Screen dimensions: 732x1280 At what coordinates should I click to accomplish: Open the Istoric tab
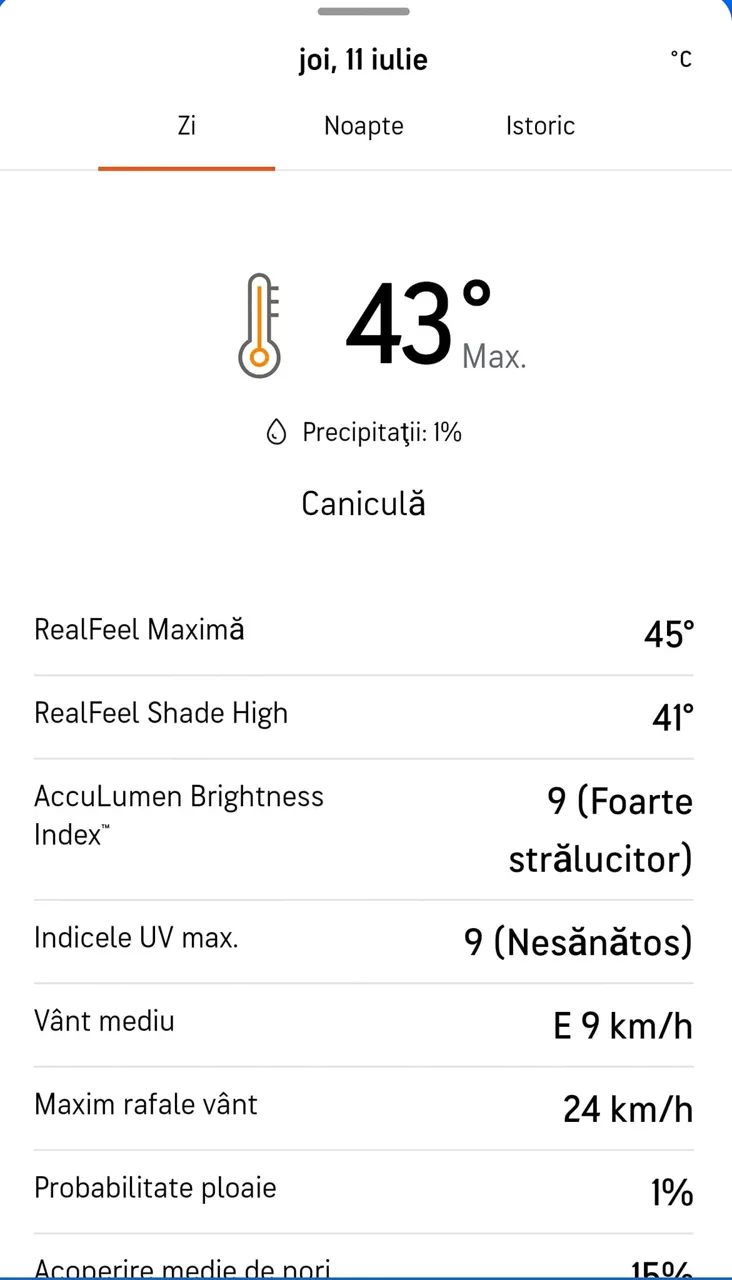click(540, 126)
